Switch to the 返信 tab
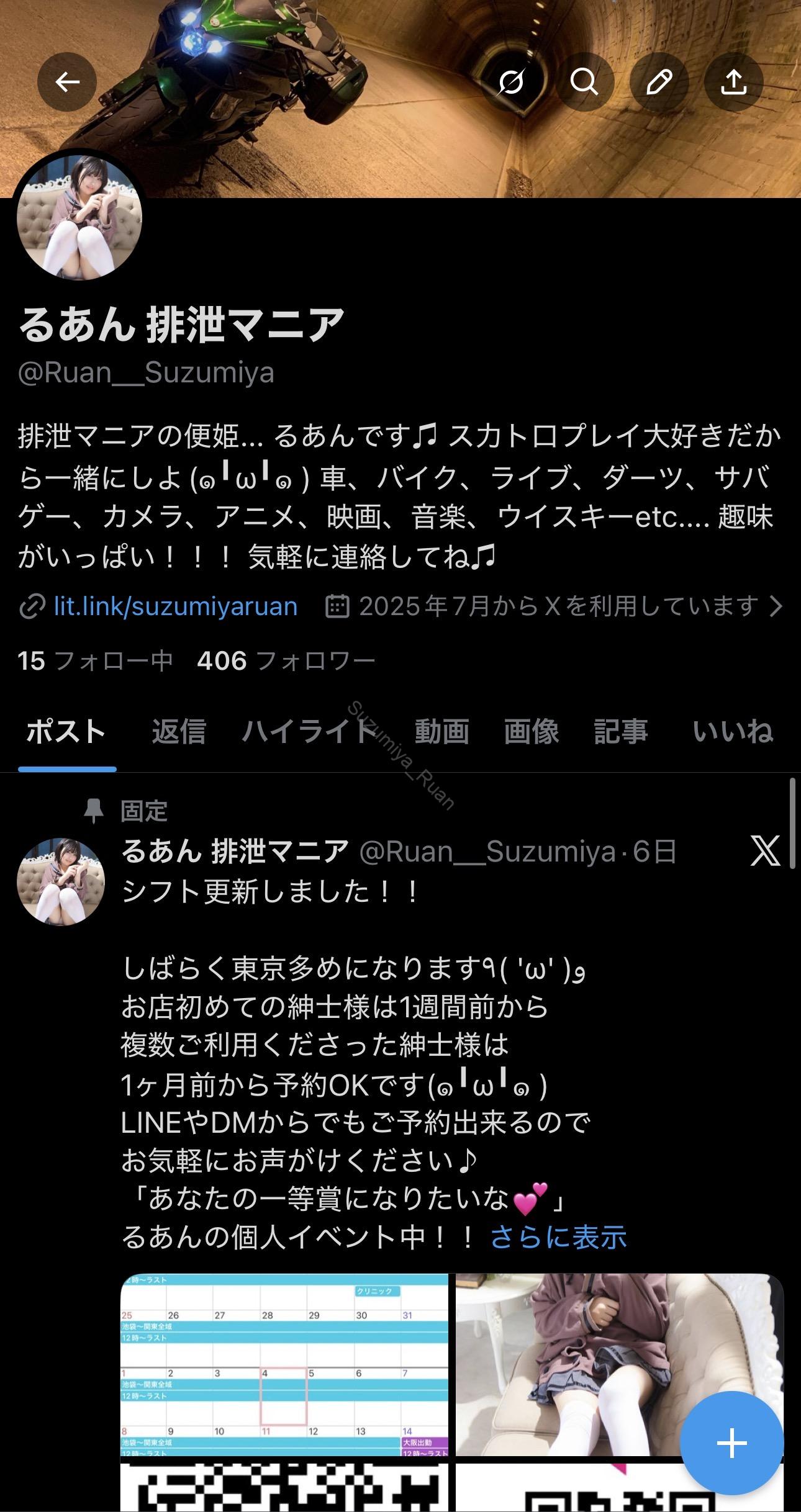801x1512 pixels. (x=179, y=731)
